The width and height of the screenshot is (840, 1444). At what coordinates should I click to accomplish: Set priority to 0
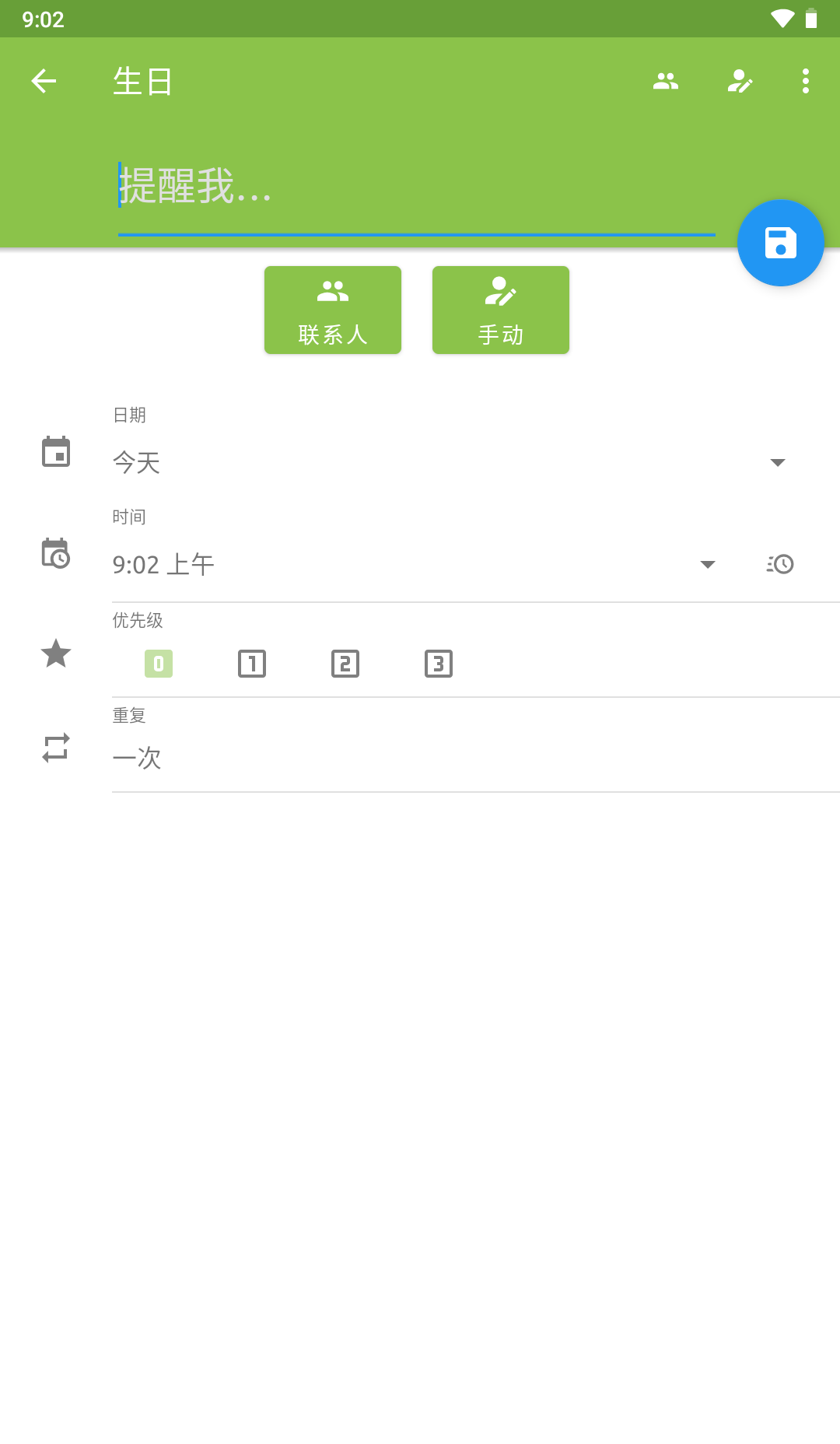coord(159,664)
